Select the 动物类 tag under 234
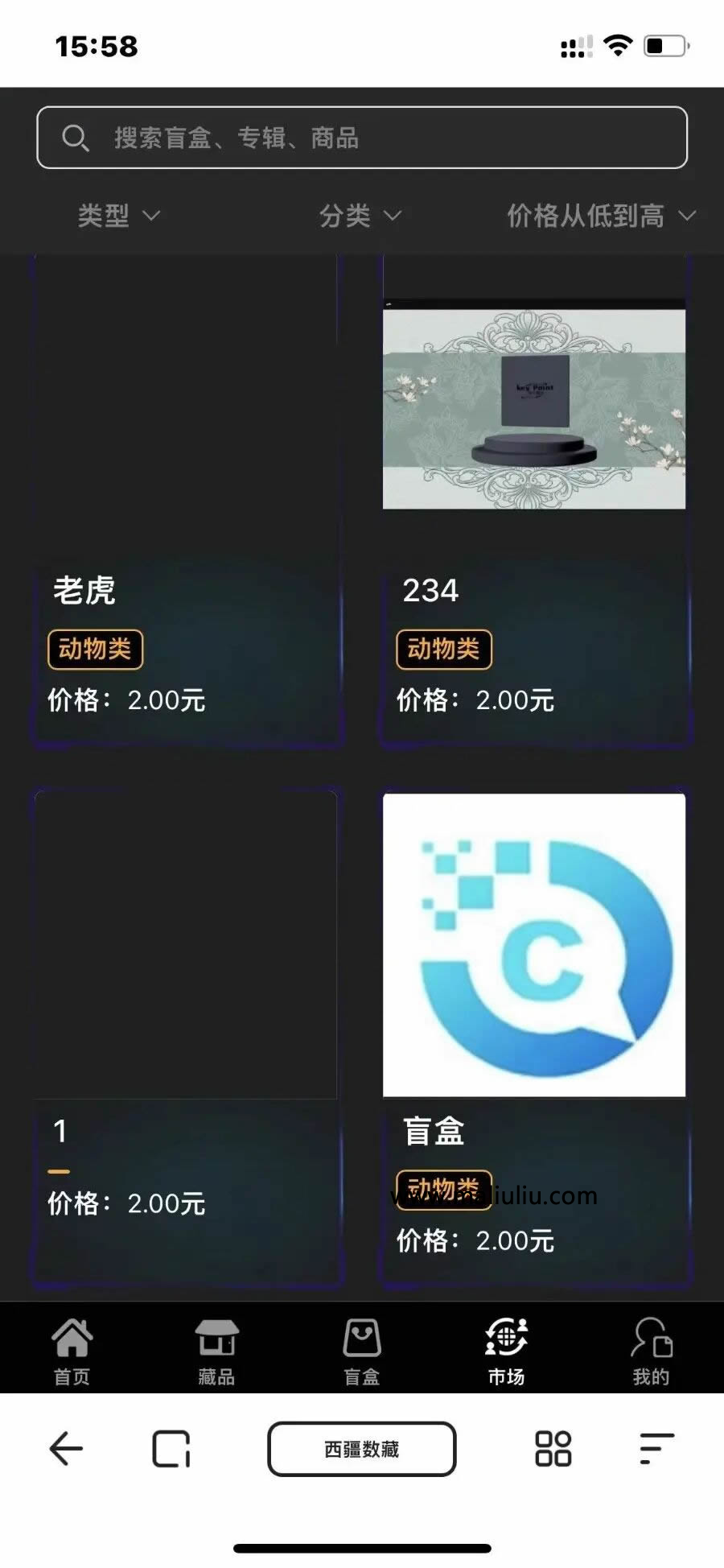This screenshot has width=724, height=1568. [x=444, y=649]
